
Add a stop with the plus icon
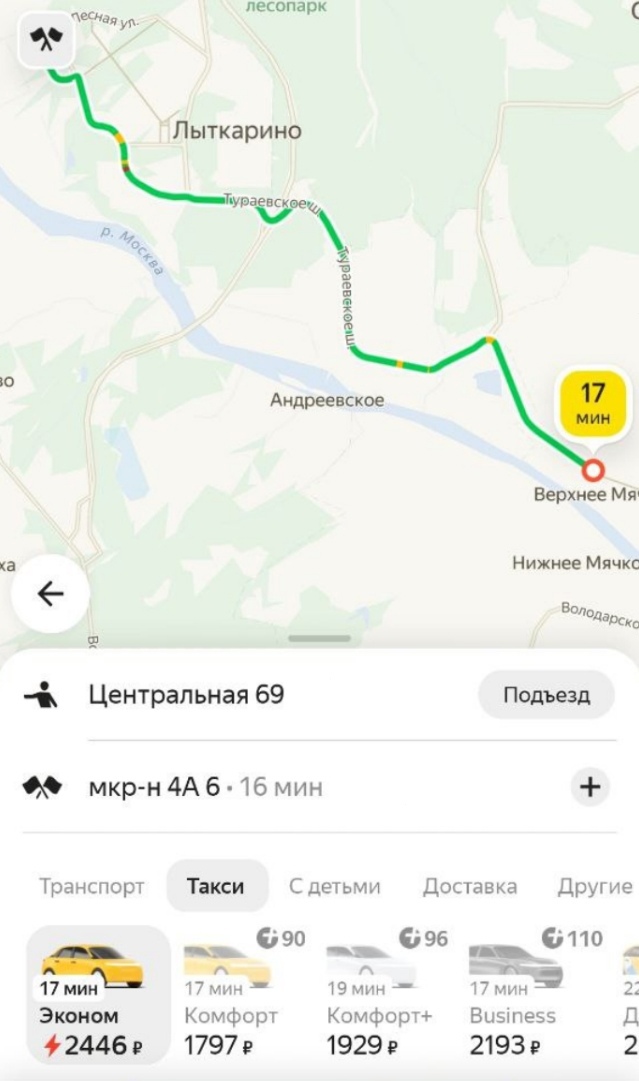coord(590,787)
